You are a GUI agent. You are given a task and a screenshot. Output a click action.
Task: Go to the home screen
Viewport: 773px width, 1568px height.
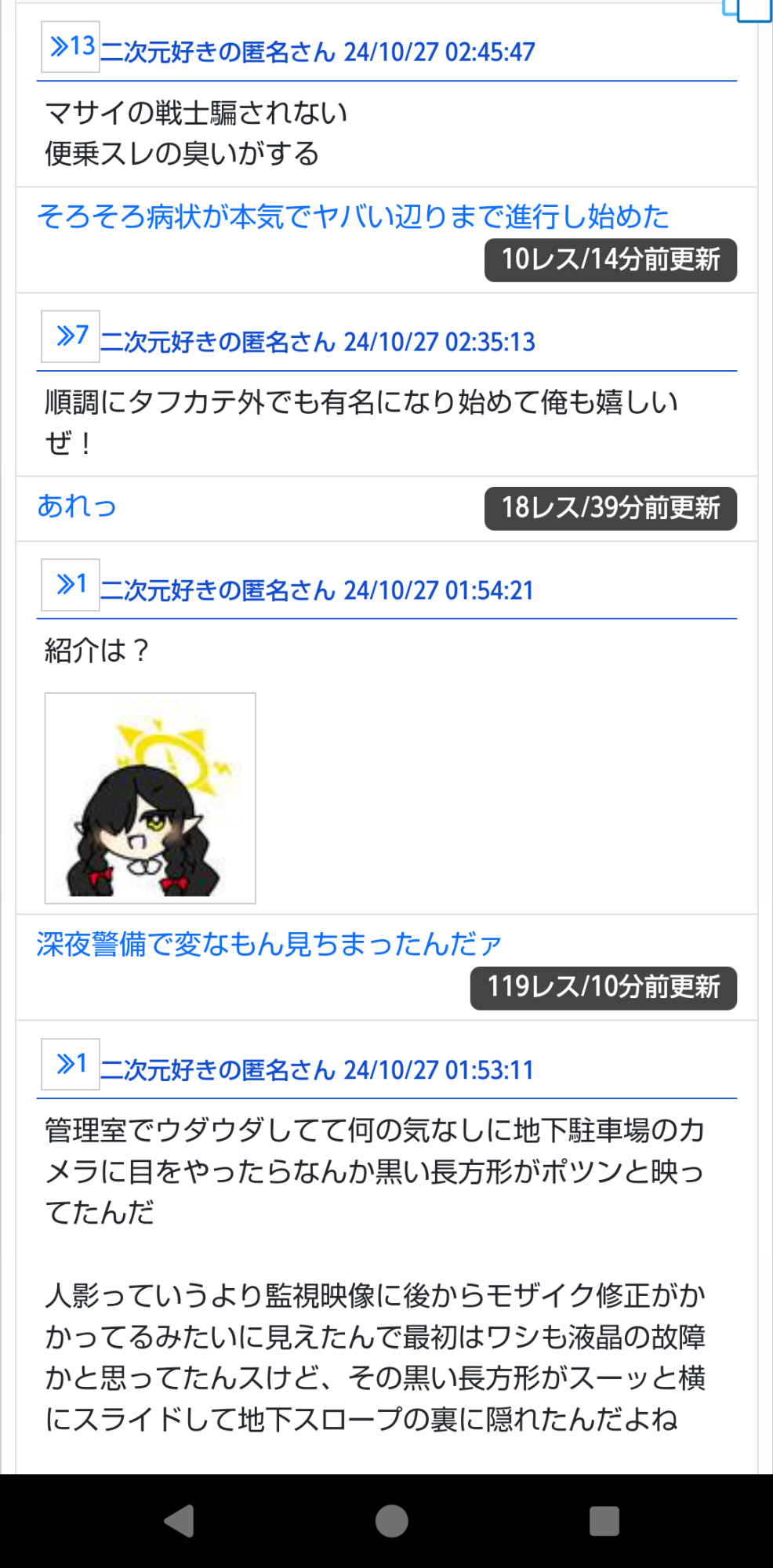(391, 1521)
